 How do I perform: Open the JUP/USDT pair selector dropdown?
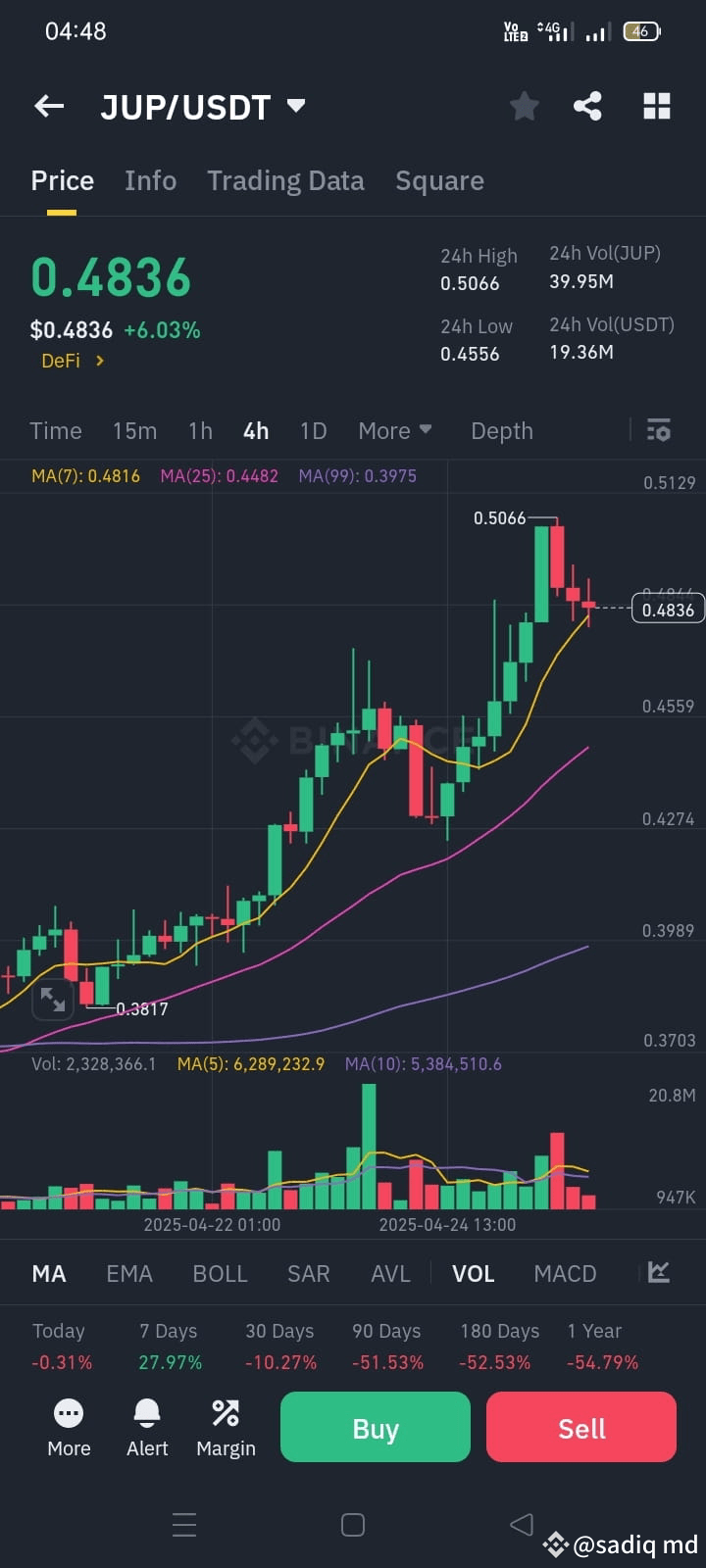(296, 106)
